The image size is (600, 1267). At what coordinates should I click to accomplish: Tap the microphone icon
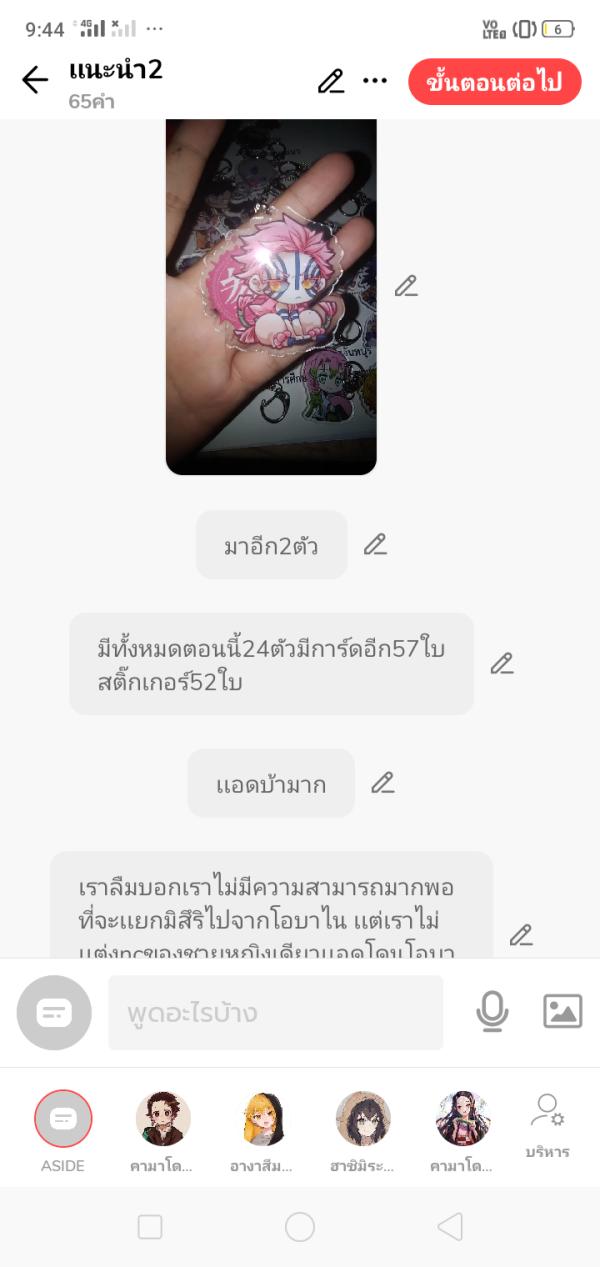[x=491, y=1012]
